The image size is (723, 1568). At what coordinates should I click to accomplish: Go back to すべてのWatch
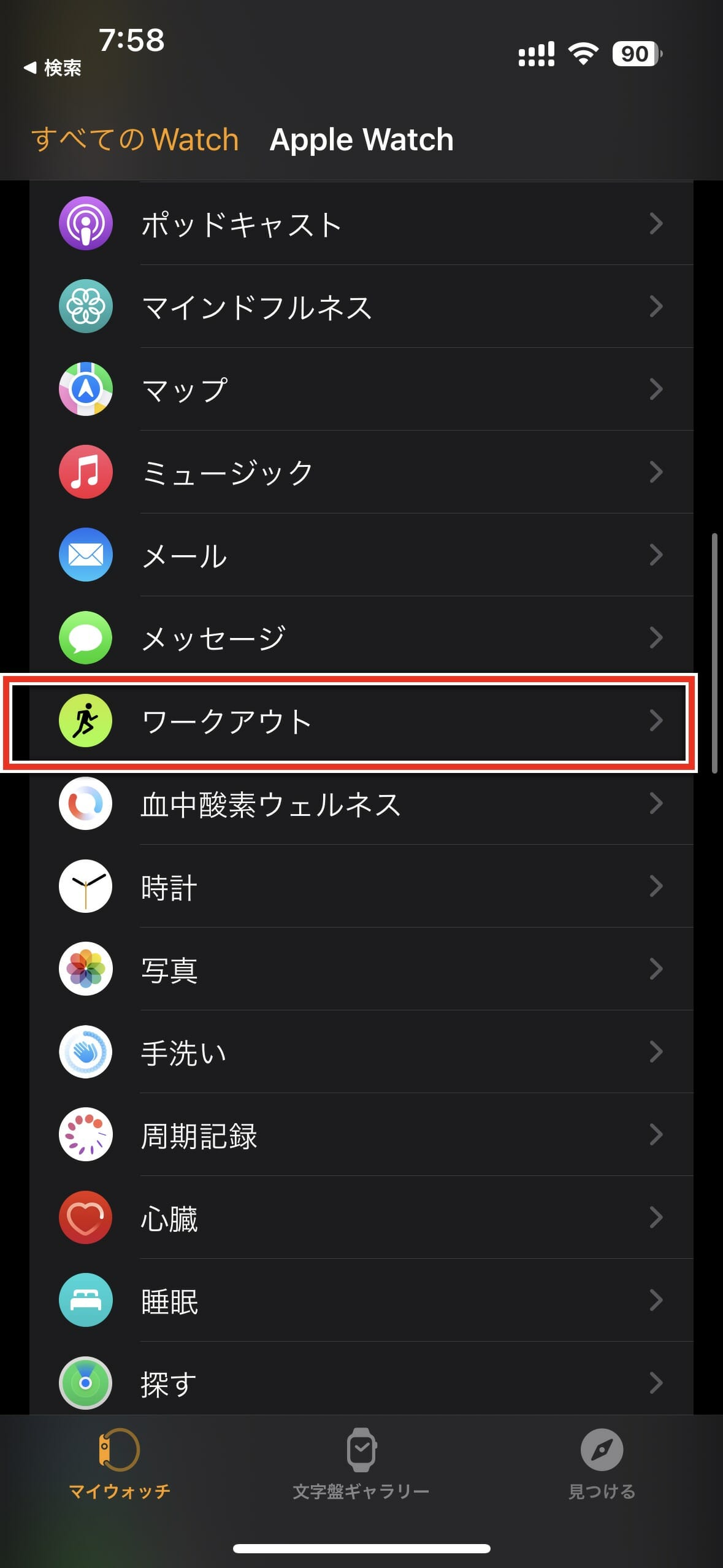pos(135,139)
